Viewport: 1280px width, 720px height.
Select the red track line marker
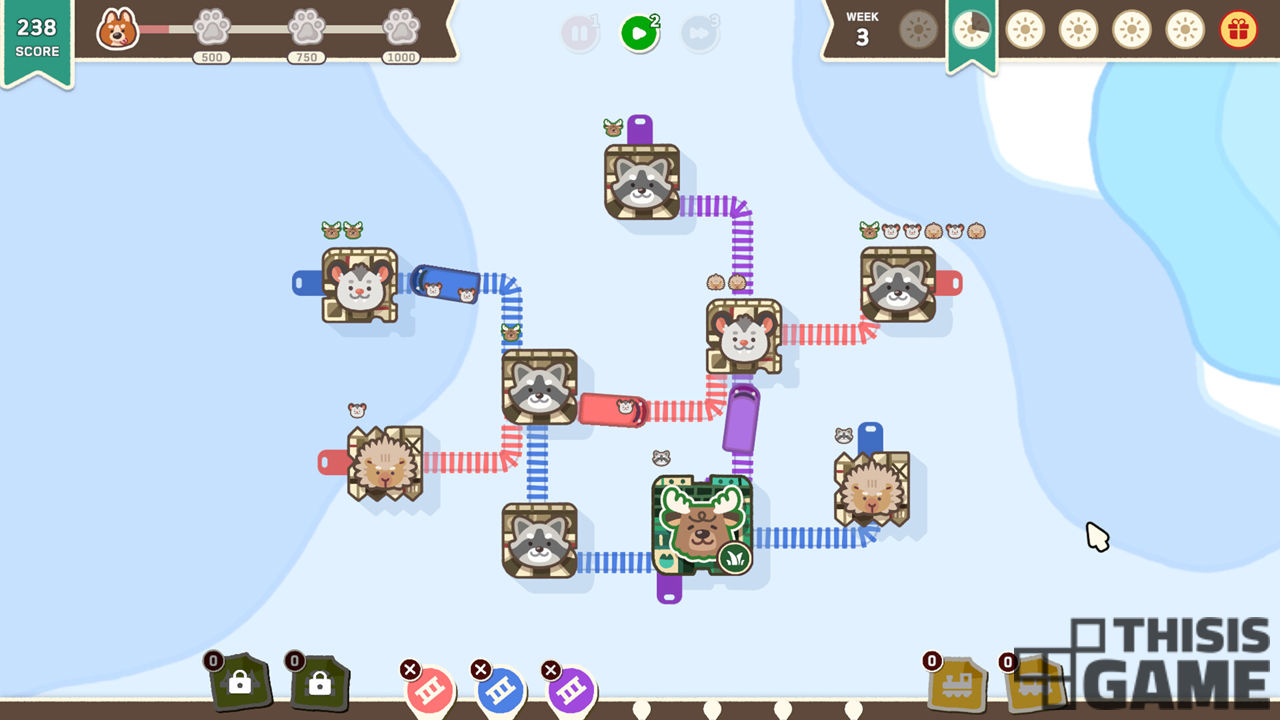[430, 688]
